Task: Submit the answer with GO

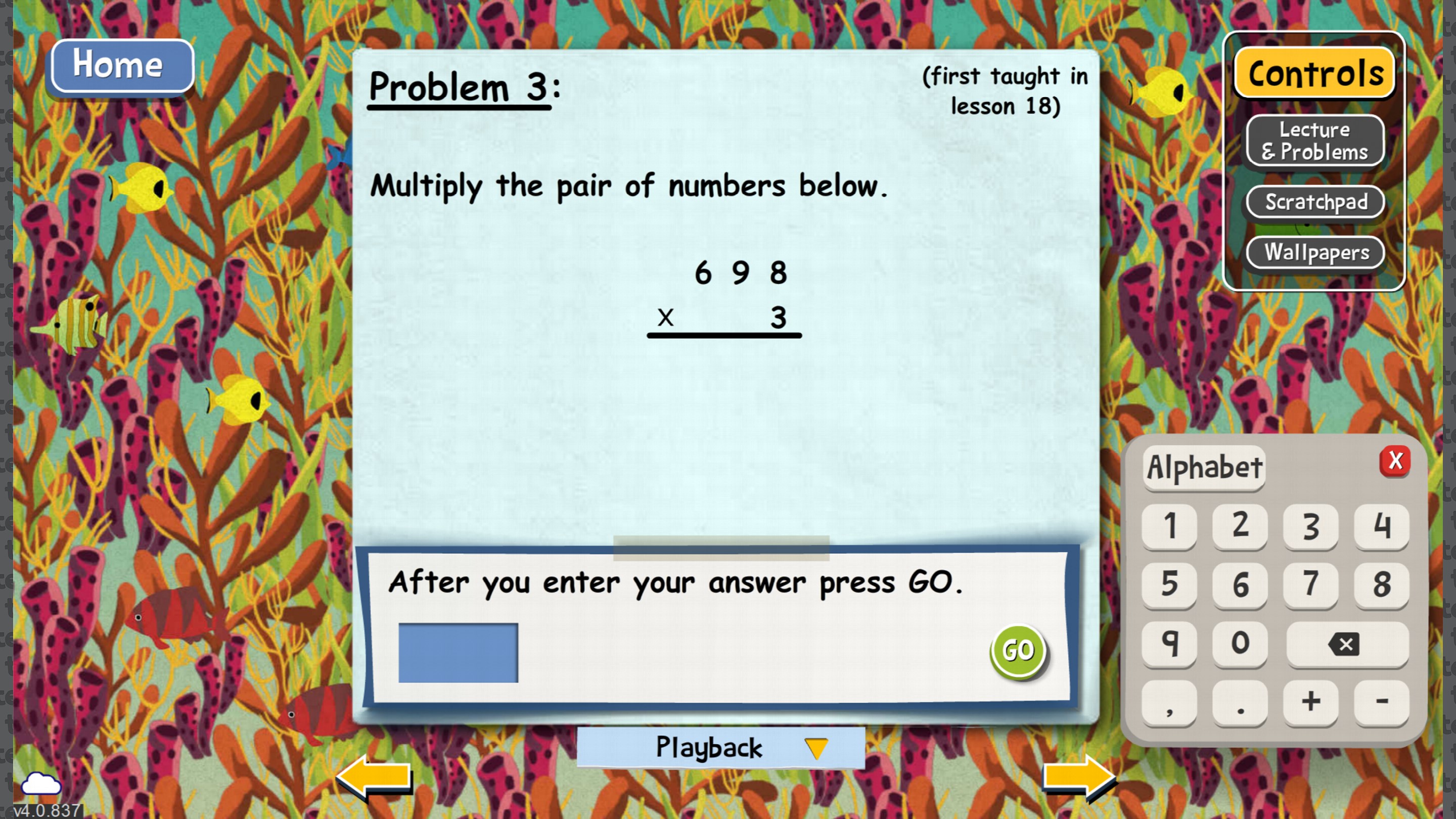Action: point(1017,651)
